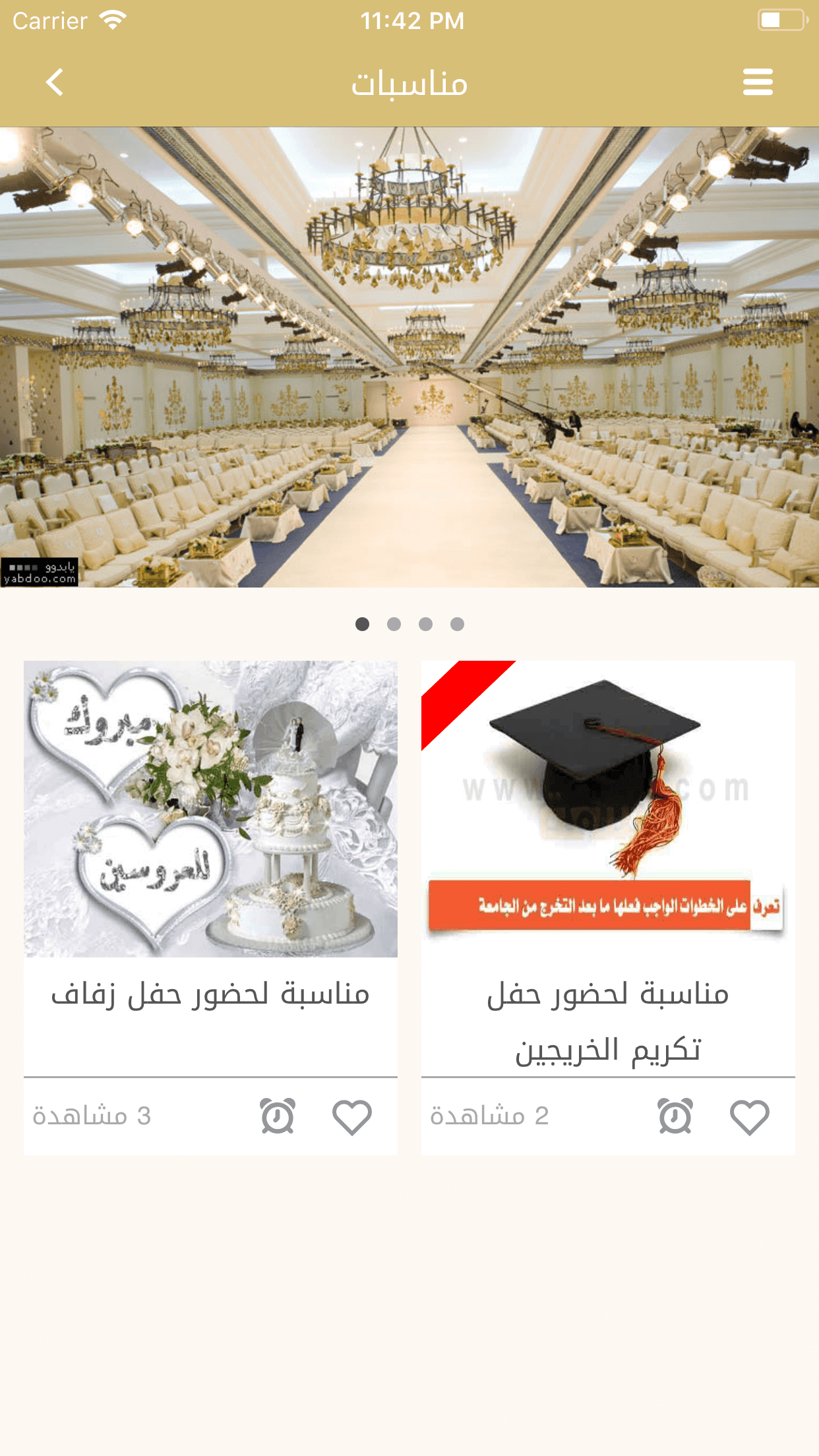Favorite the تكريم الخريجين occasion
This screenshot has width=819, height=1456.
[749, 1116]
